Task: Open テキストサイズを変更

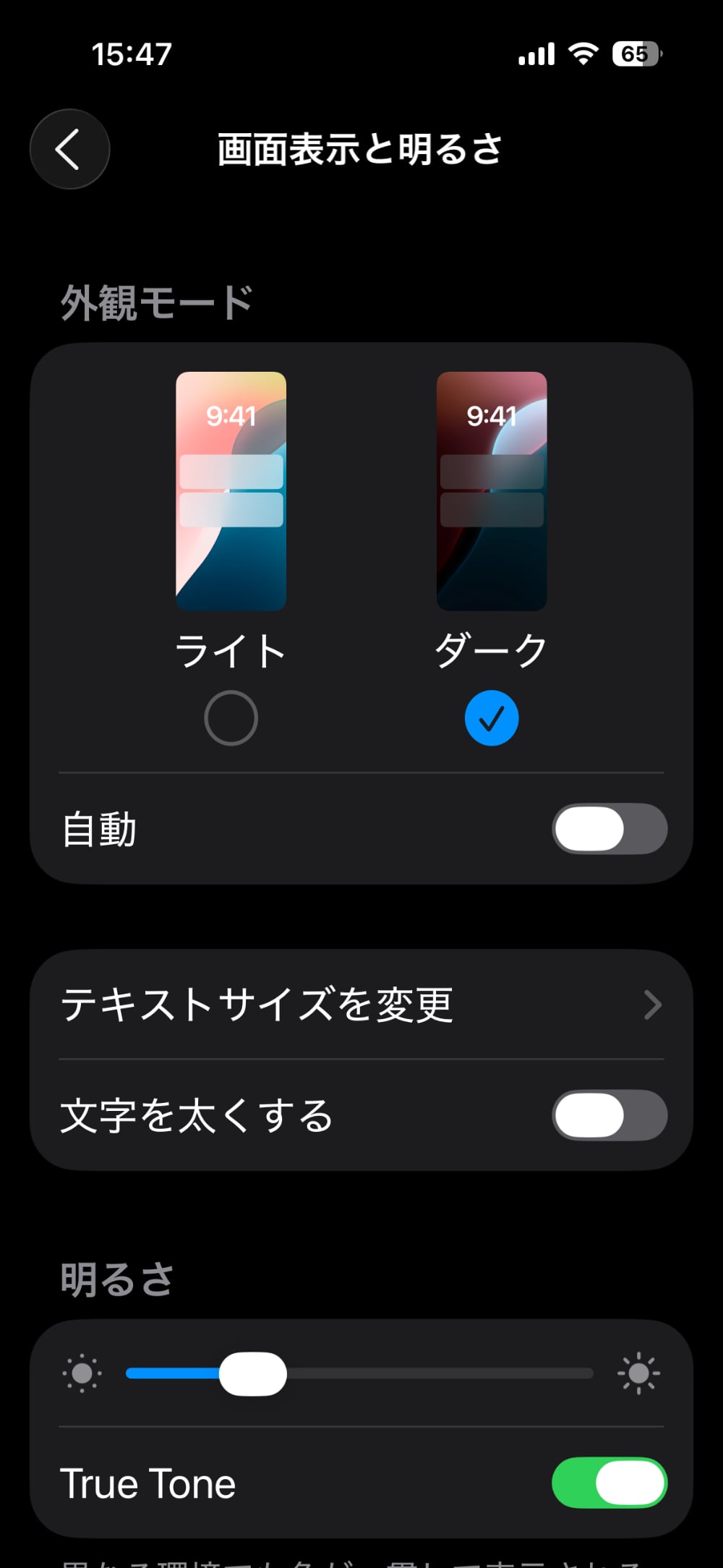Action: pyautogui.click(x=361, y=1005)
